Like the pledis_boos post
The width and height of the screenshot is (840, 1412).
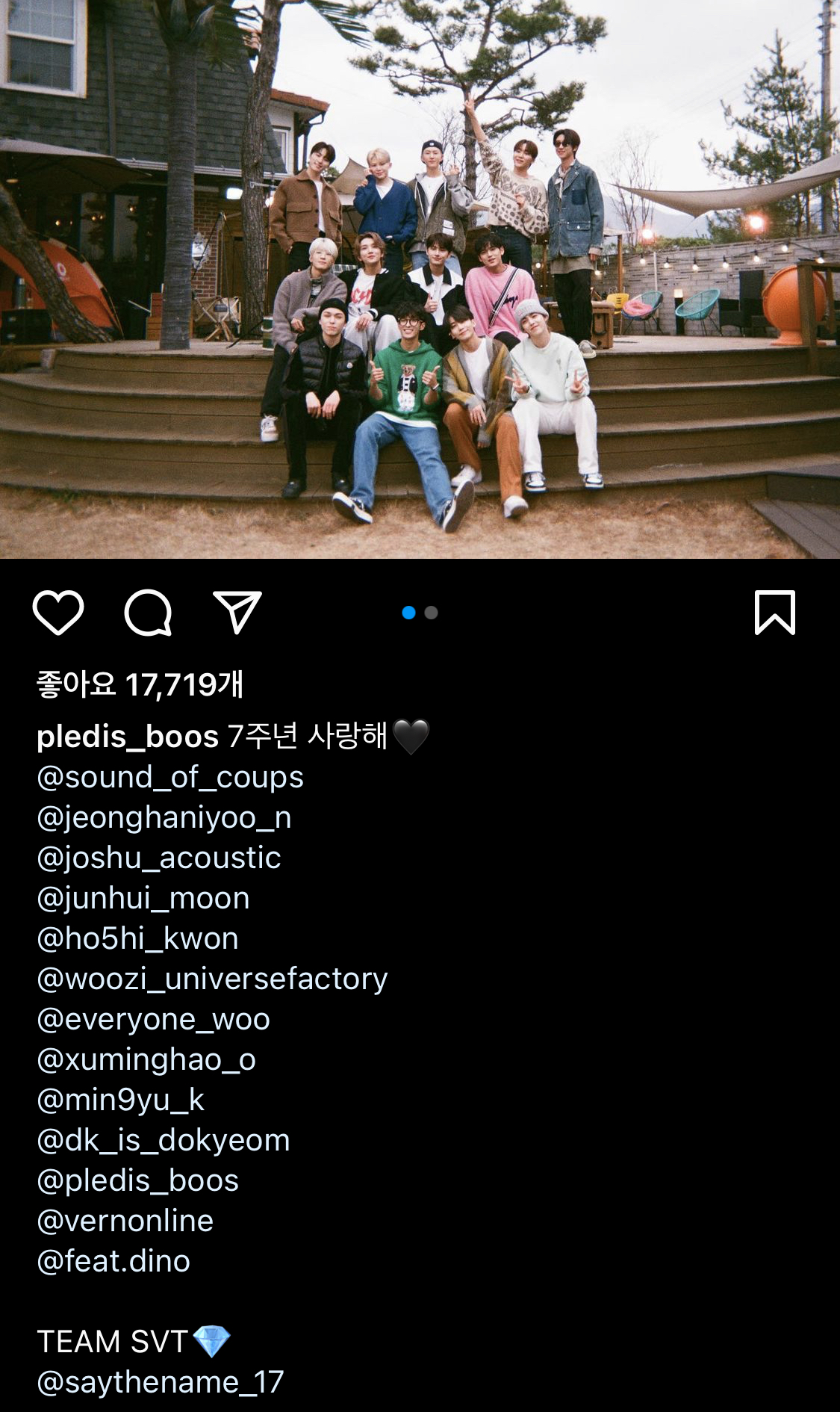[58, 613]
